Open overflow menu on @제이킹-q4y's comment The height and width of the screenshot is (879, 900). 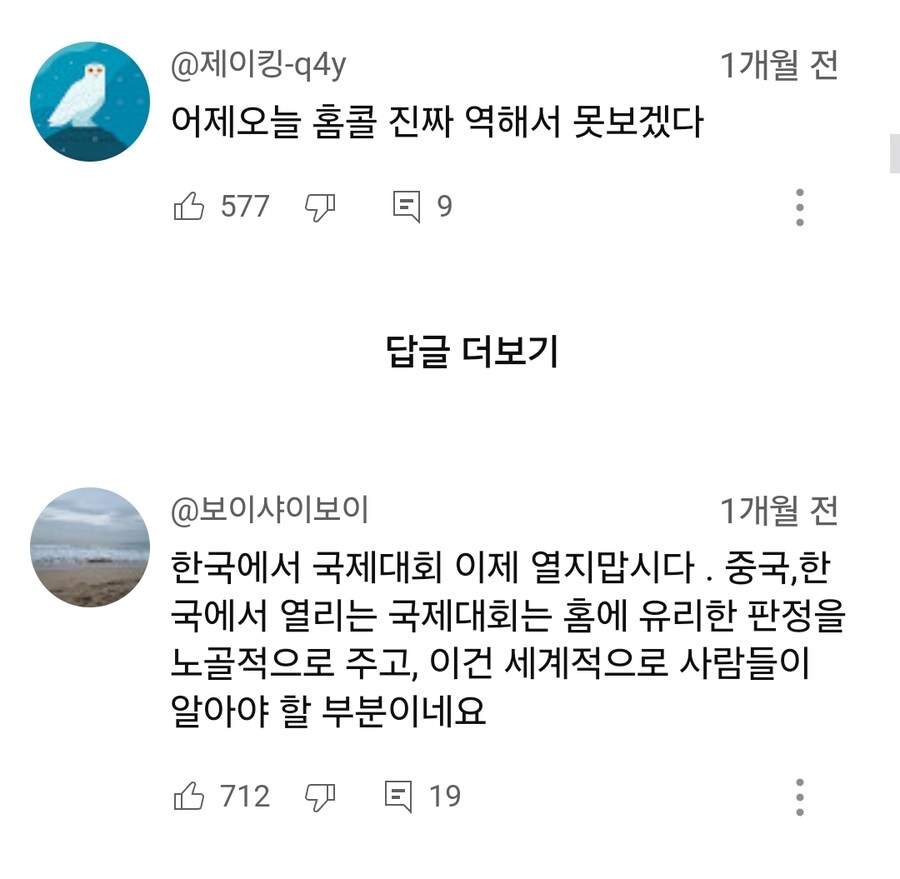pos(800,206)
